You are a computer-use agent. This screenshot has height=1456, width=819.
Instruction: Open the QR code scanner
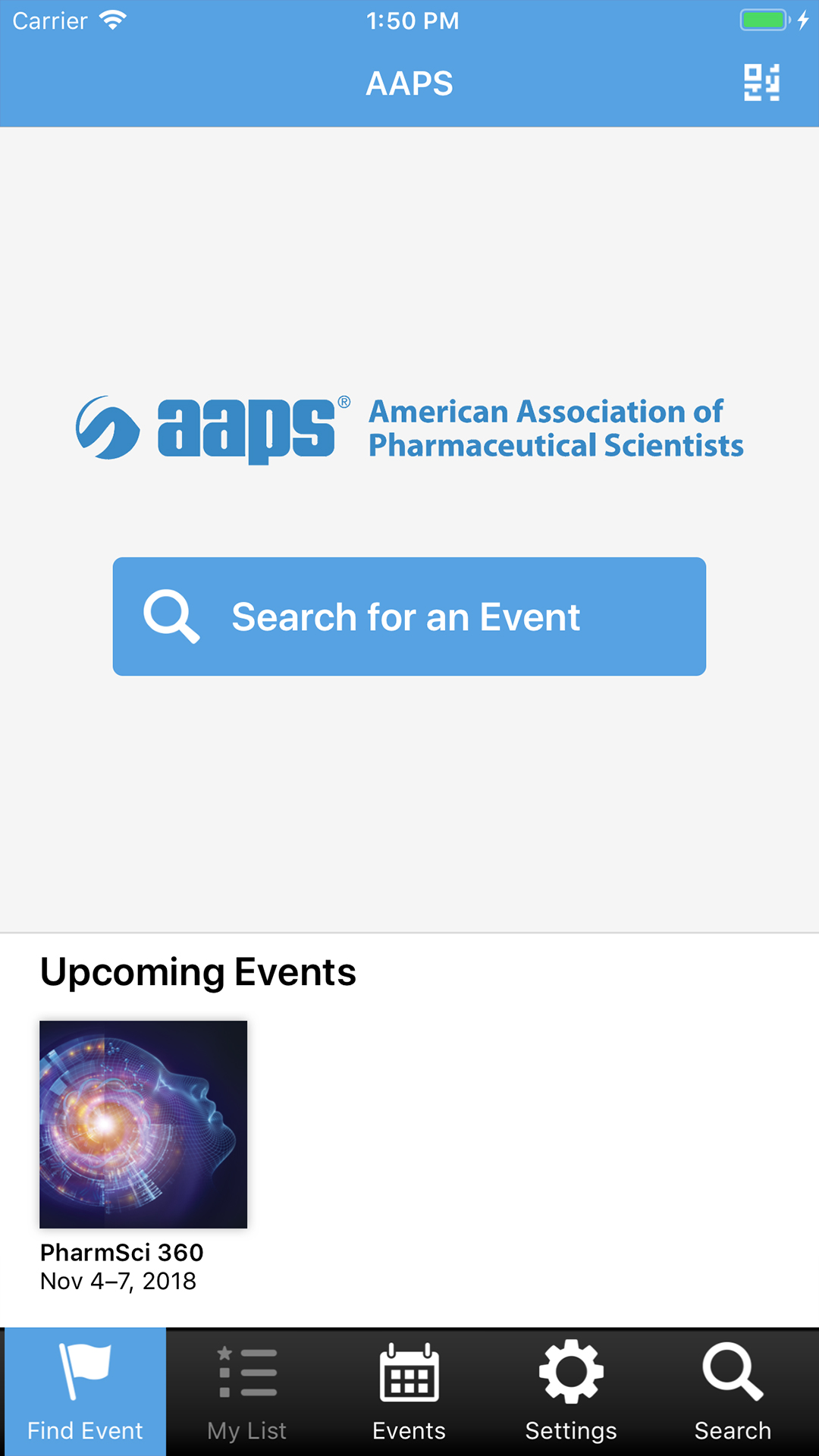pos(761,83)
